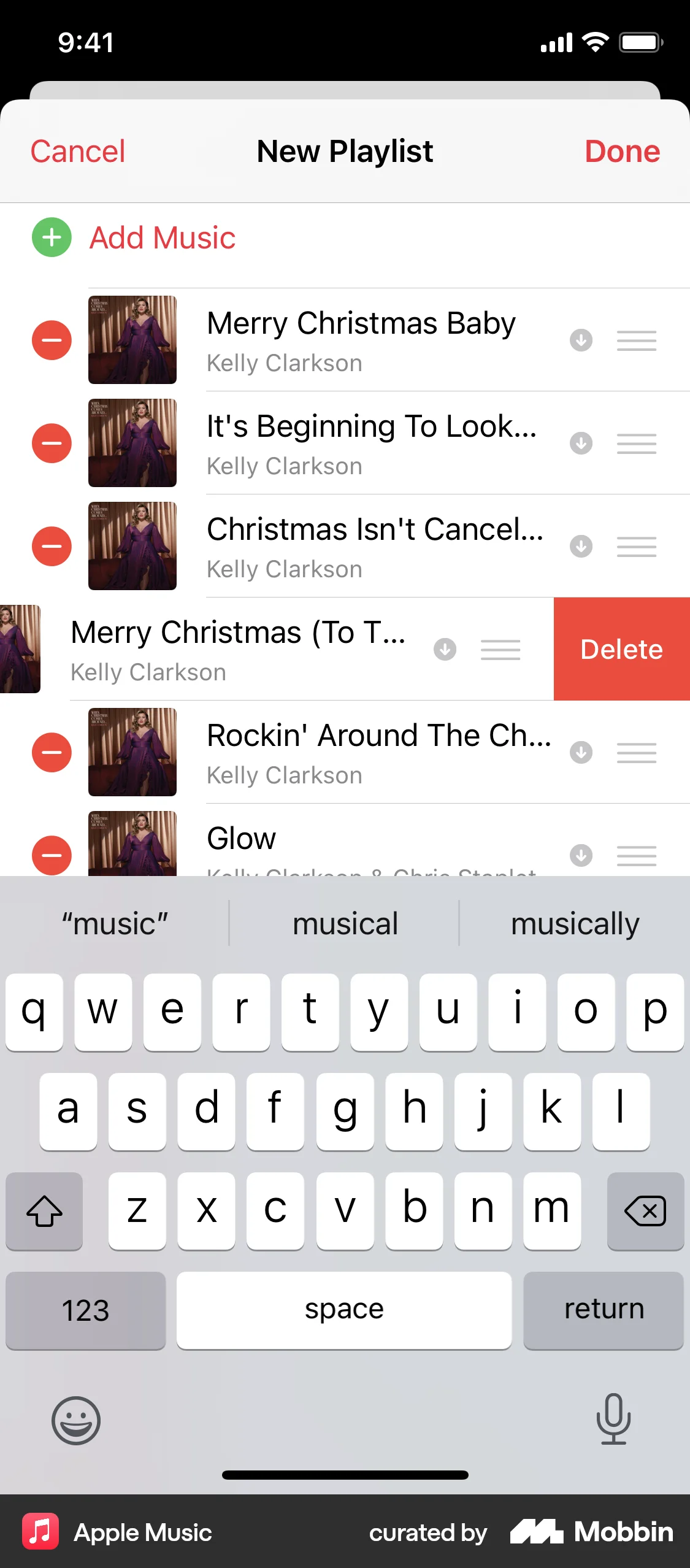Viewport: 690px width, 1568px height.
Task: Tap Done to save the playlist
Action: click(622, 152)
